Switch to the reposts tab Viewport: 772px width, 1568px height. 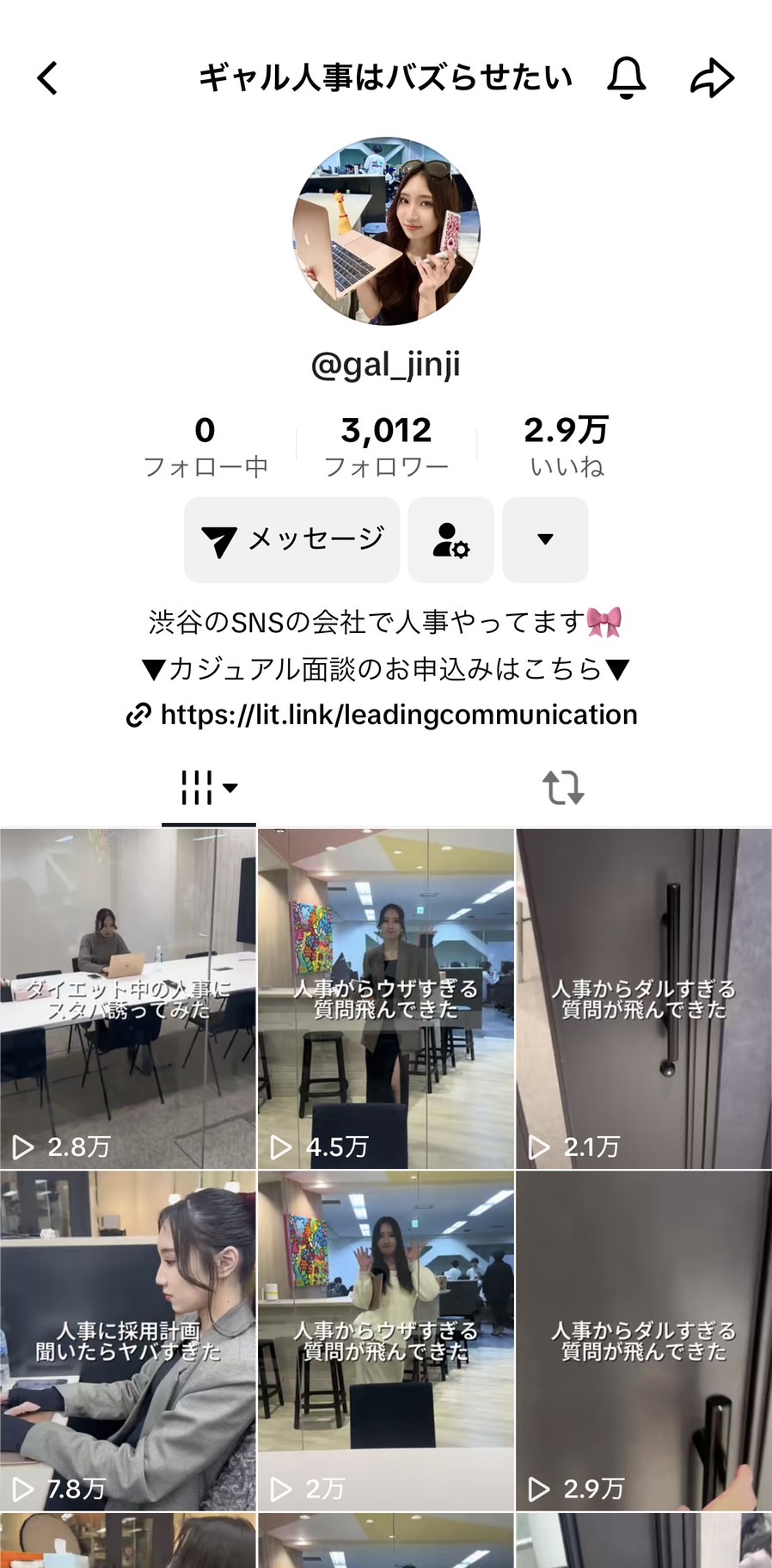(x=563, y=787)
